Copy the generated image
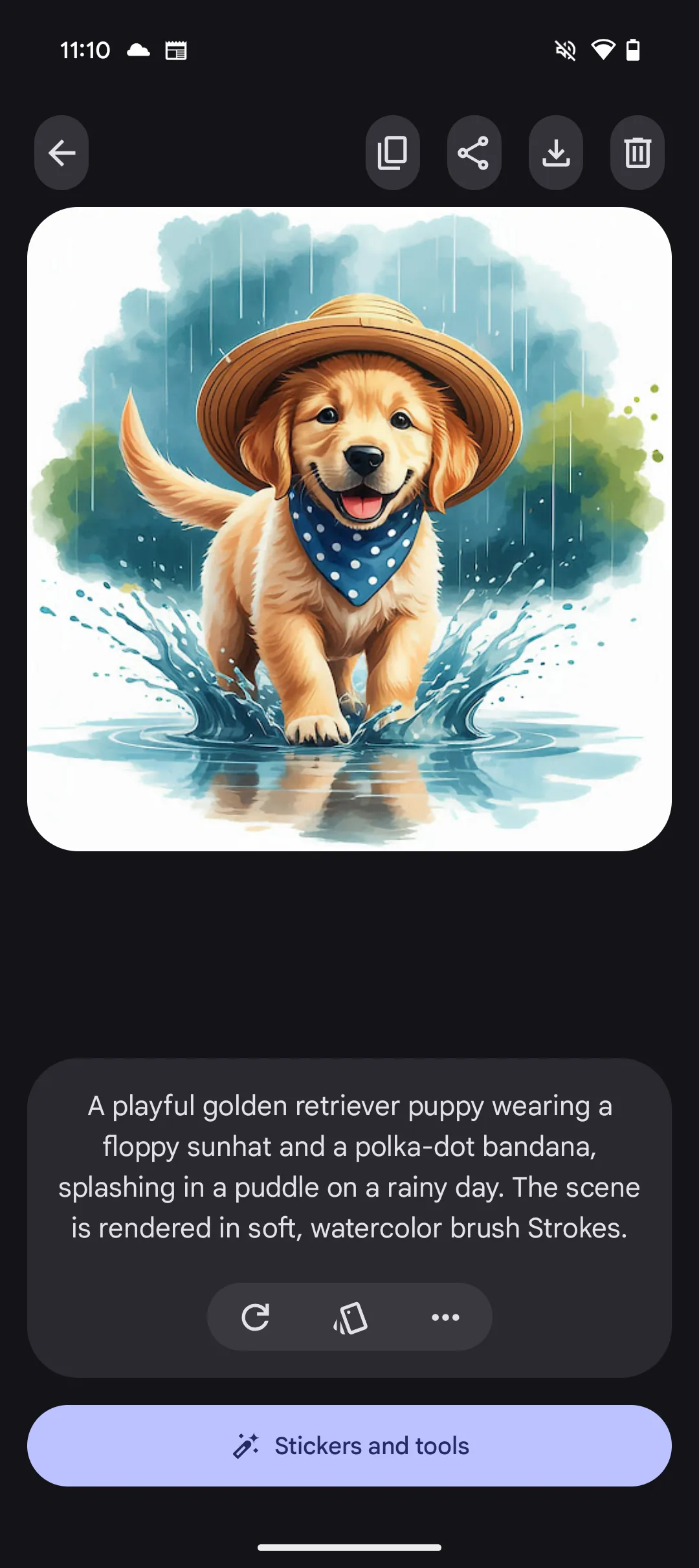 coord(392,153)
